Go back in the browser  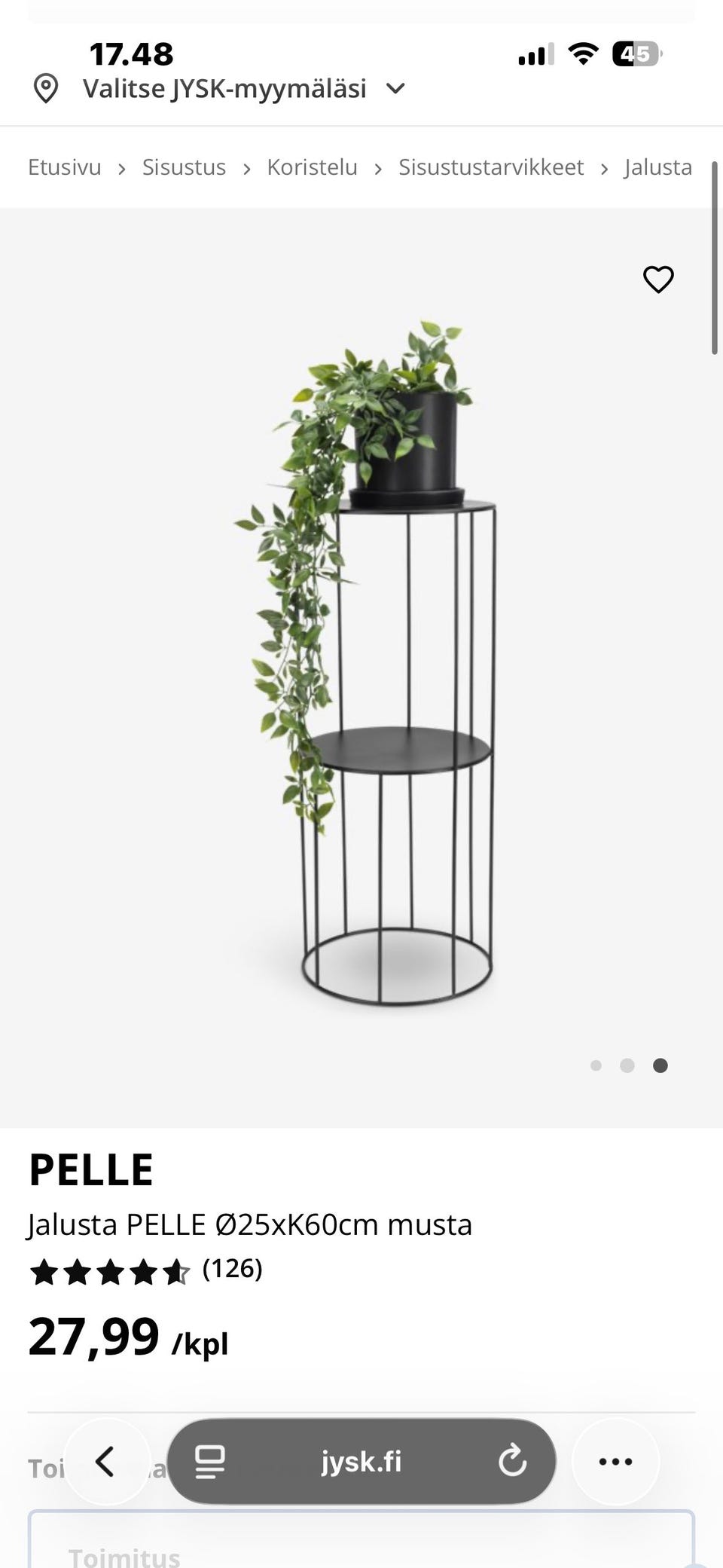tap(106, 1462)
